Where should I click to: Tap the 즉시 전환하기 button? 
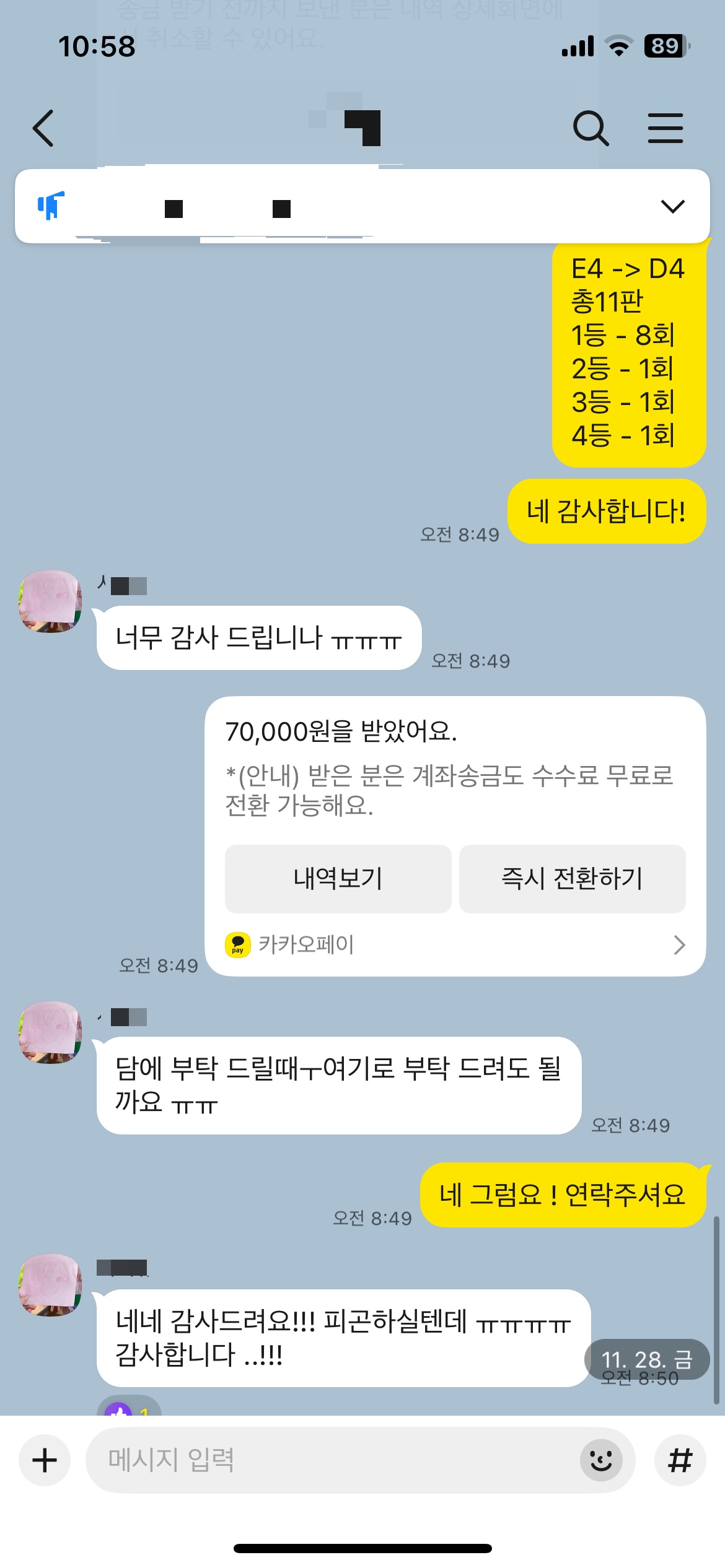tap(572, 878)
